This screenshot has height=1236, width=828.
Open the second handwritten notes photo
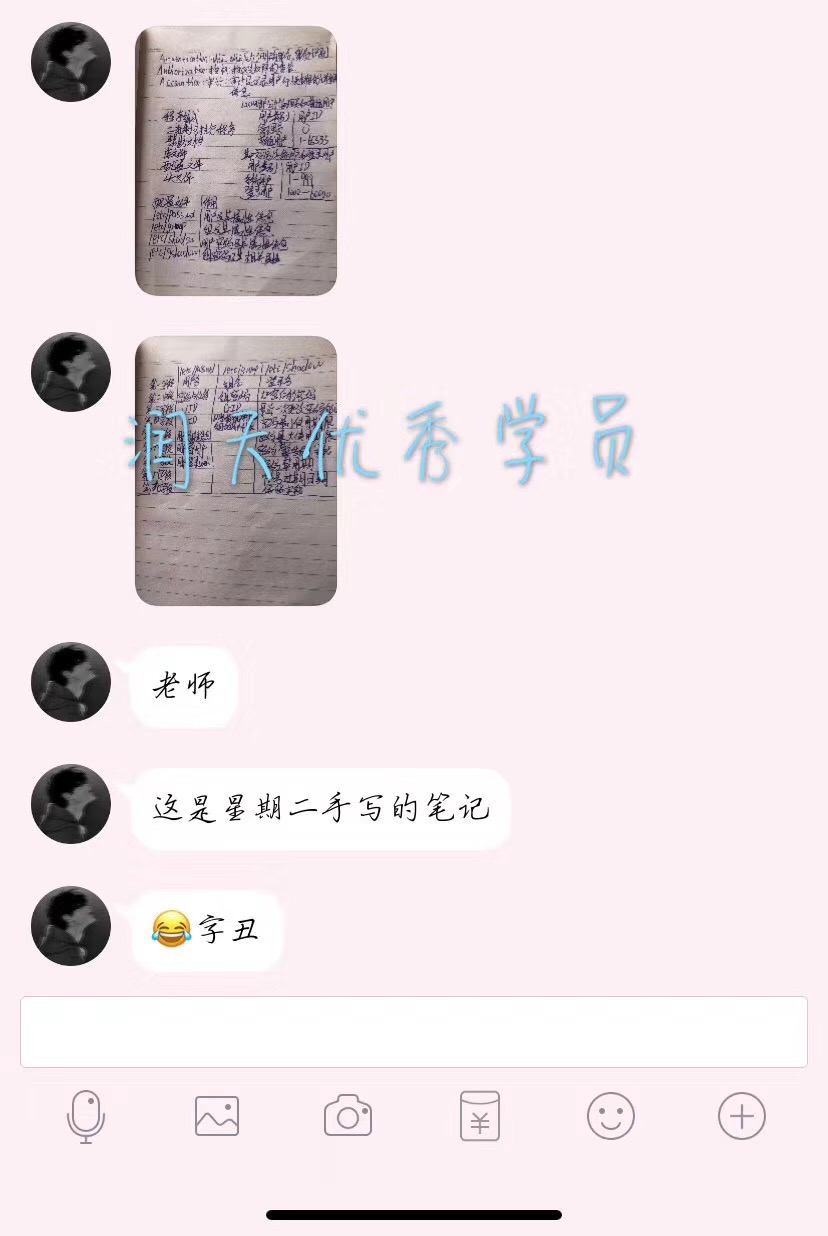[236, 471]
